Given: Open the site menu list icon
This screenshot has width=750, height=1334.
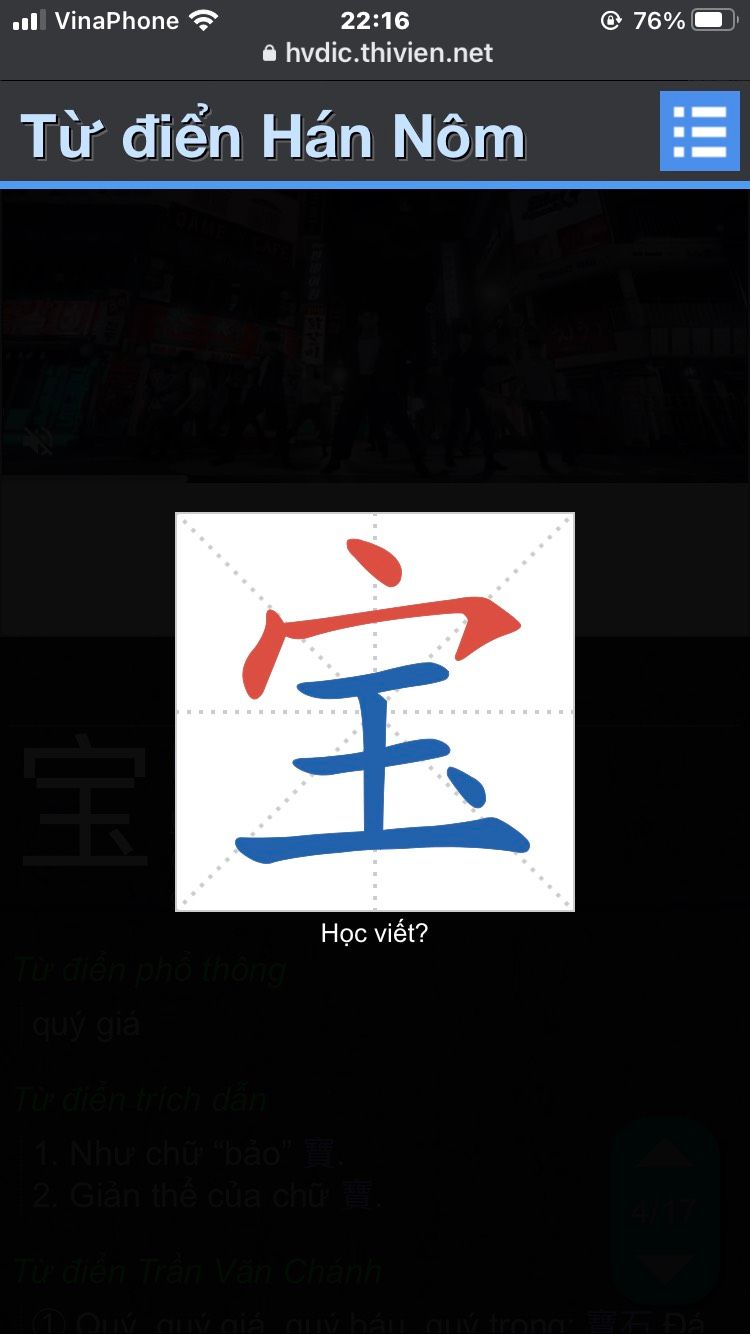Looking at the screenshot, I should pos(700,131).
